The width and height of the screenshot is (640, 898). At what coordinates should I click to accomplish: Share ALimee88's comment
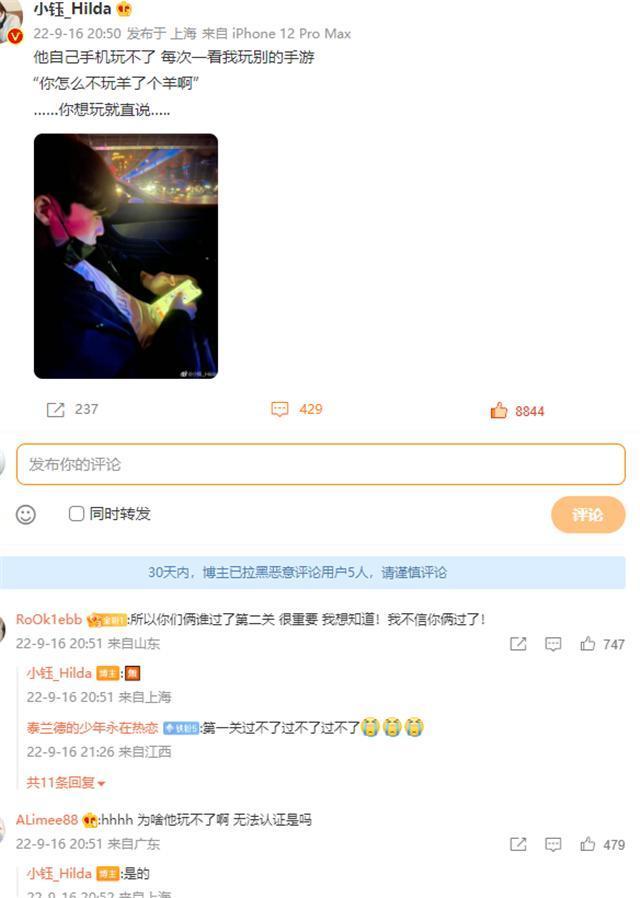click(x=518, y=844)
